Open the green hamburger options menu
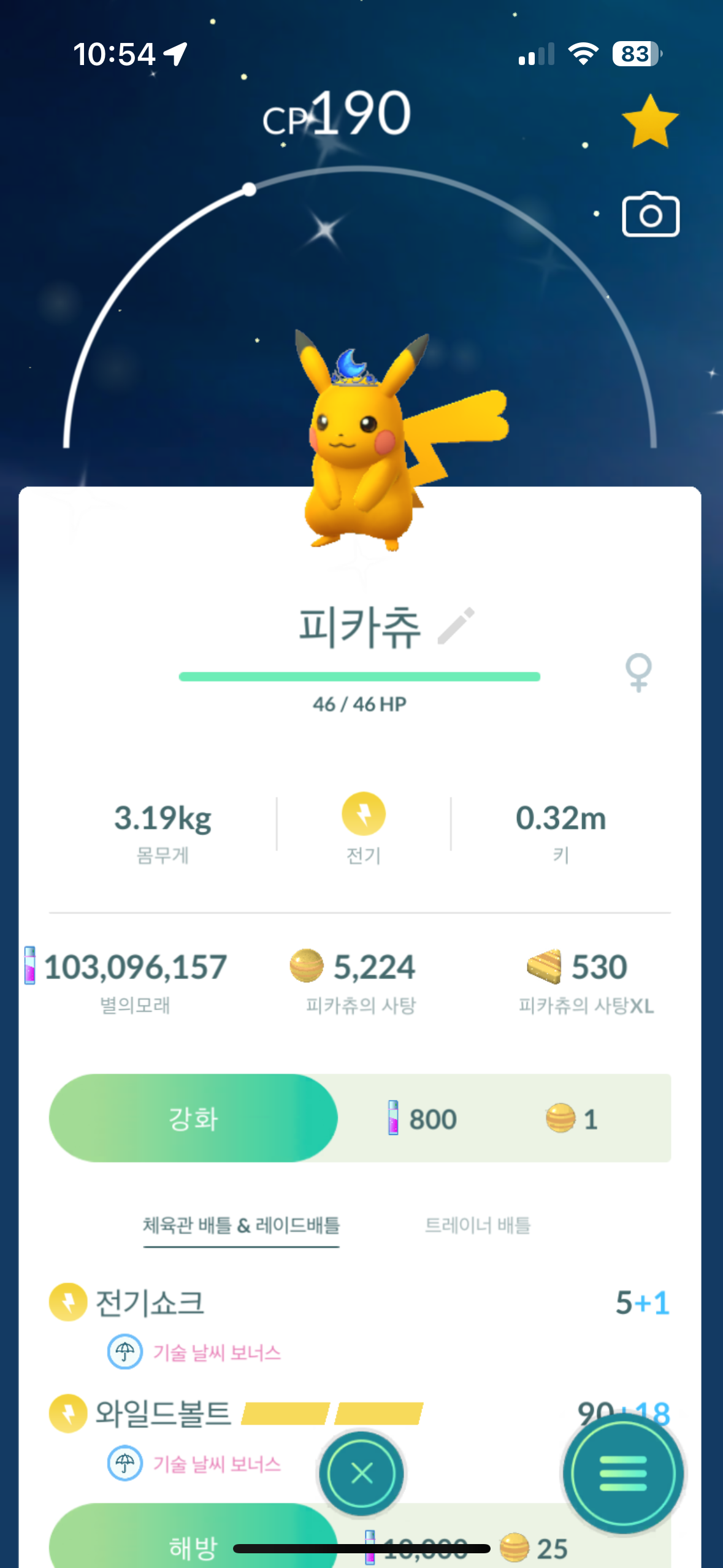 tap(623, 1472)
